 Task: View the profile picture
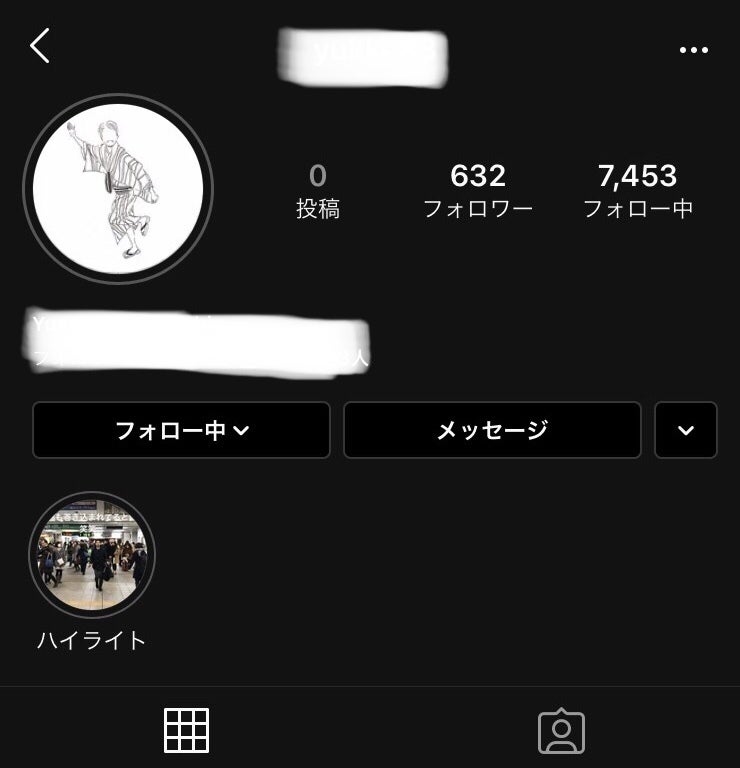tap(118, 189)
